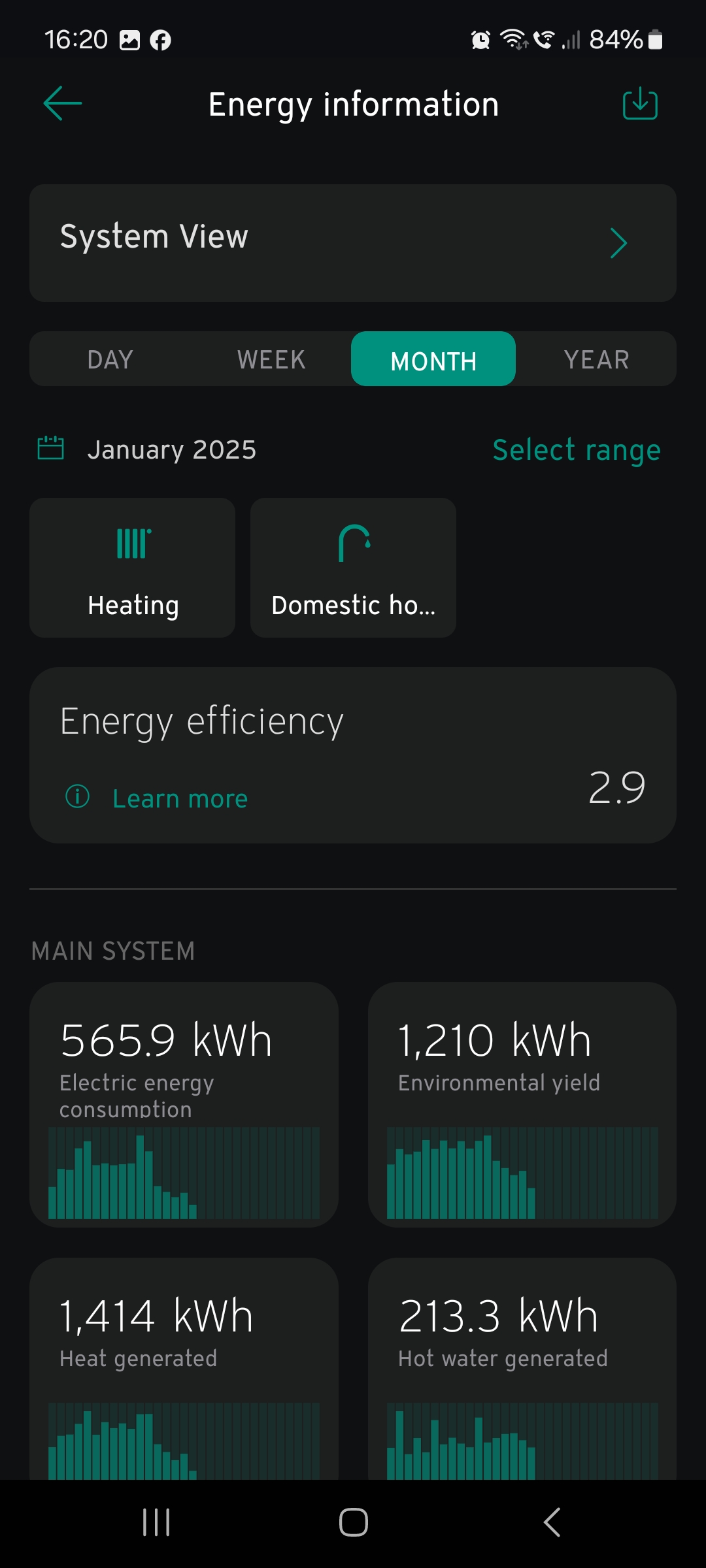
Task: Choose the Domestic hot water category
Action: point(353,568)
